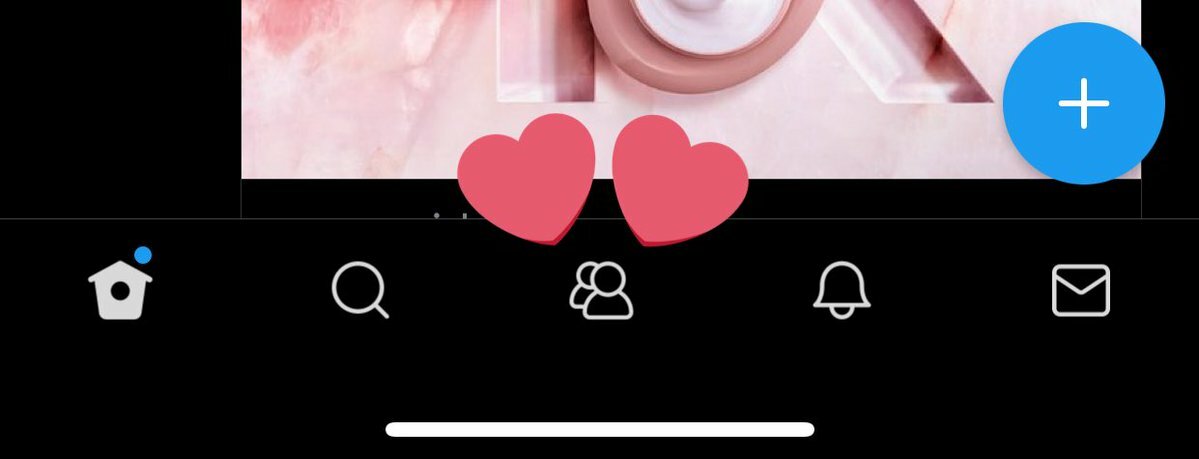Compose a new post with plus button

point(1083,103)
